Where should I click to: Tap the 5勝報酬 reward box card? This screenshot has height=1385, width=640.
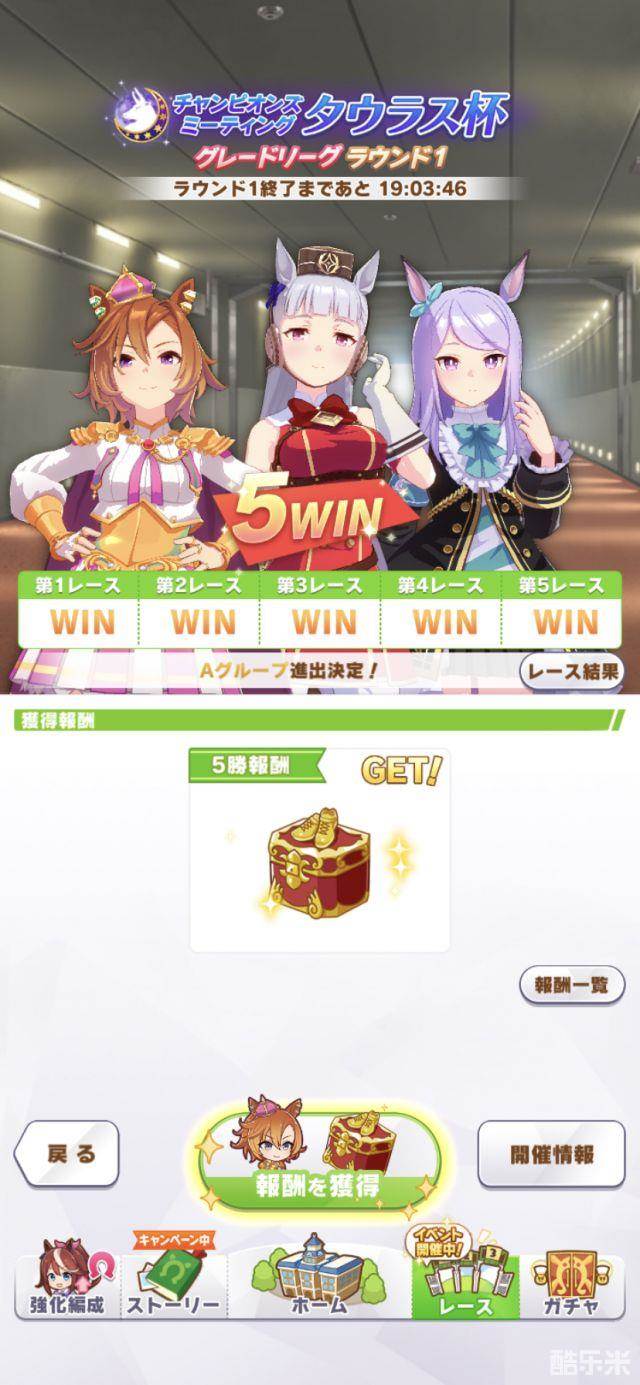point(319,849)
